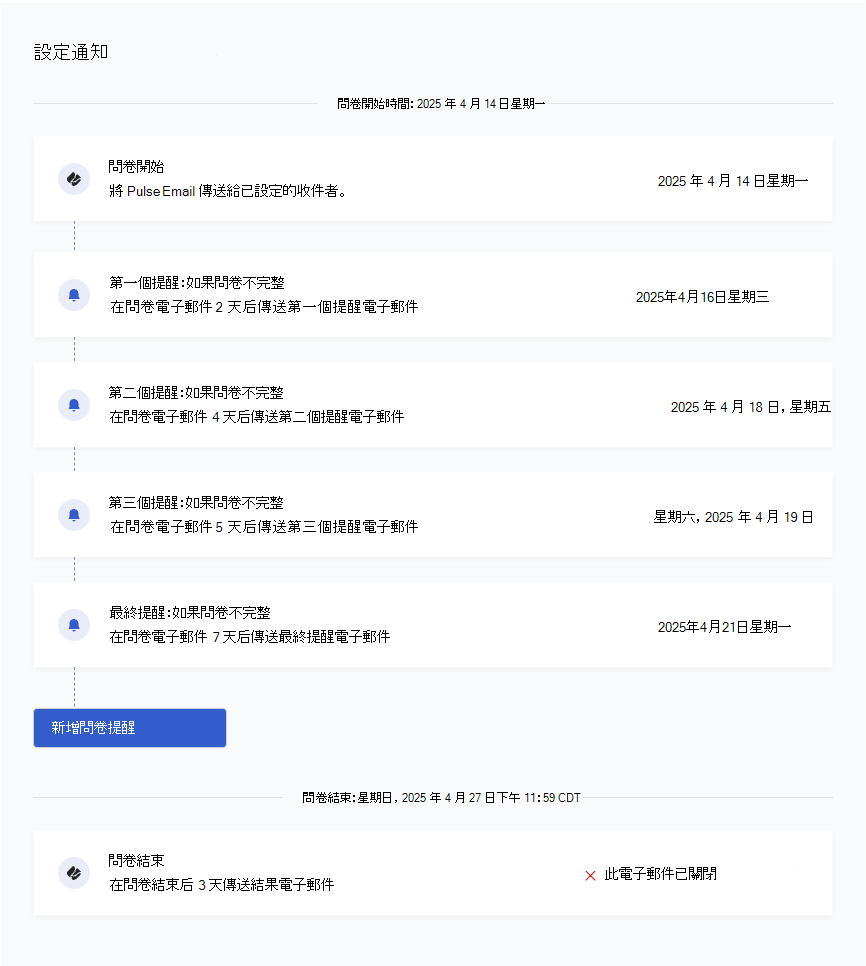This screenshot has width=866, height=966.
Task: Expand the 第二個提醒 reminder card for editing
Action: 432,404
